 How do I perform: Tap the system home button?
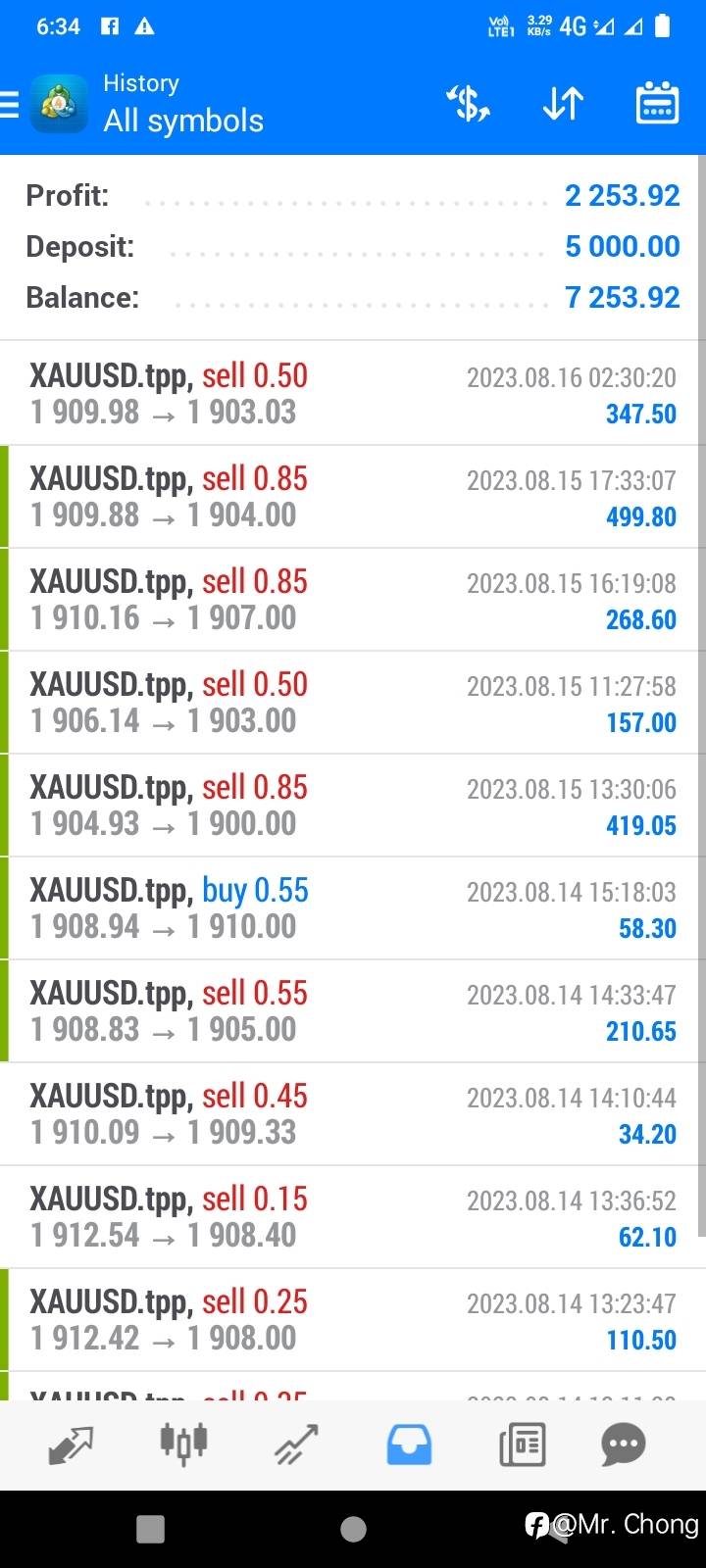point(353,1529)
